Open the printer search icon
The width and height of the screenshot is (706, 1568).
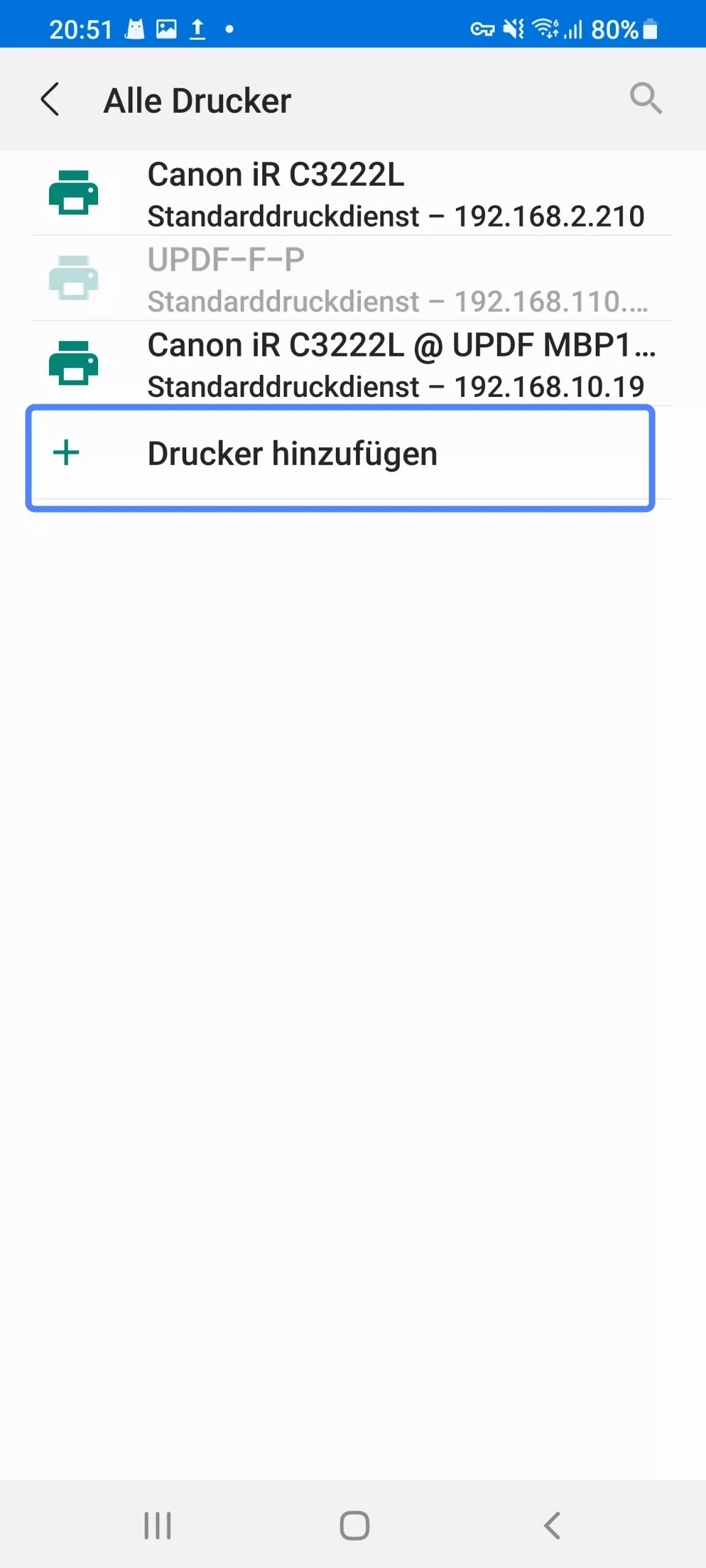(x=647, y=99)
